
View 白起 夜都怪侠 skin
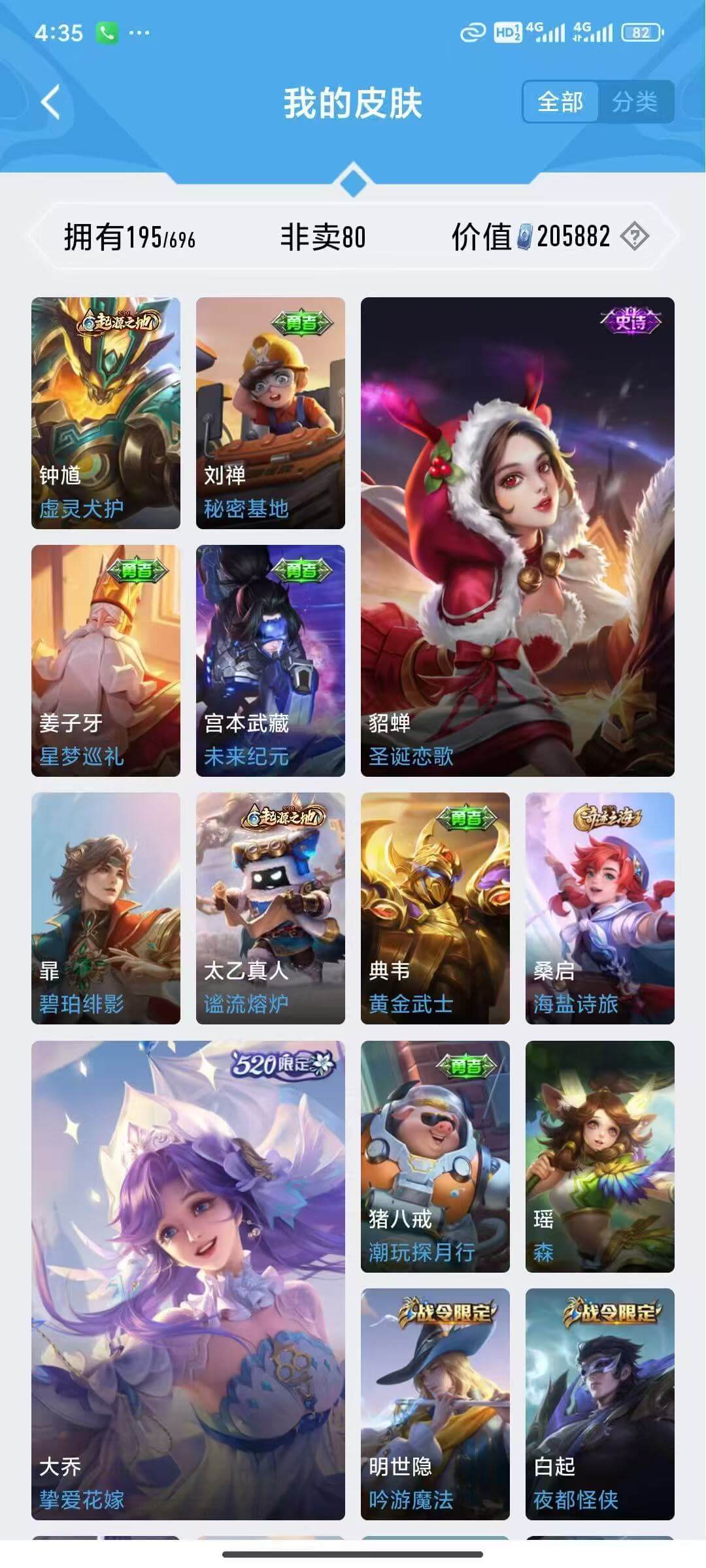point(600,1404)
